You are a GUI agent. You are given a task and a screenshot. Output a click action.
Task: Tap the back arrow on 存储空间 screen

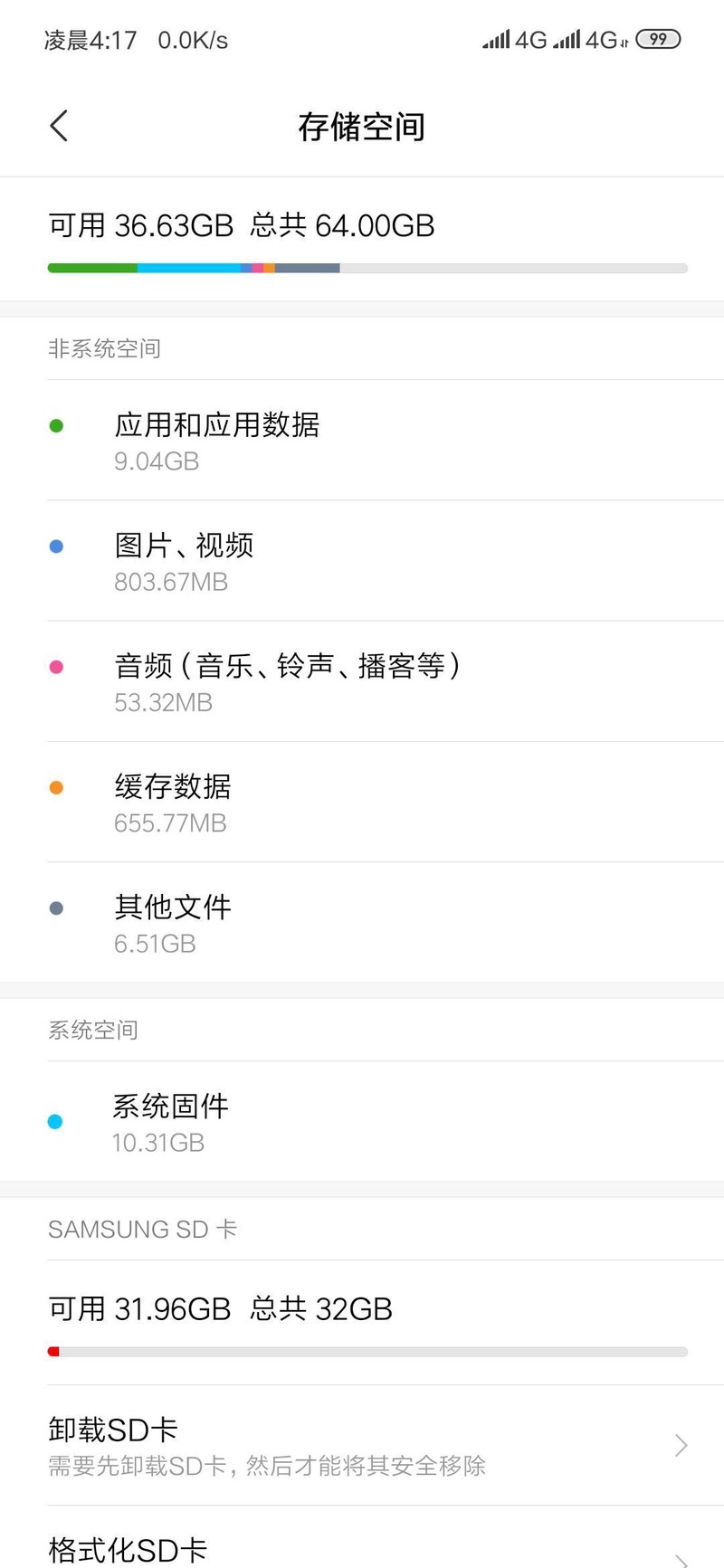tap(58, 125)
